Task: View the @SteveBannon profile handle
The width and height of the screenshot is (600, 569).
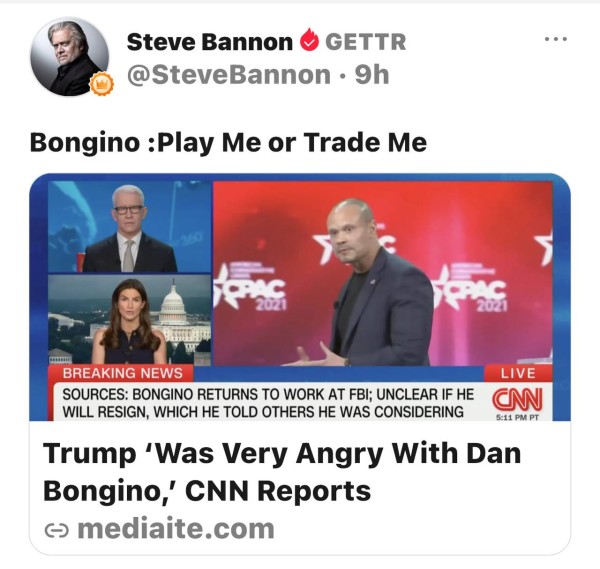Action: pos(228,74)
